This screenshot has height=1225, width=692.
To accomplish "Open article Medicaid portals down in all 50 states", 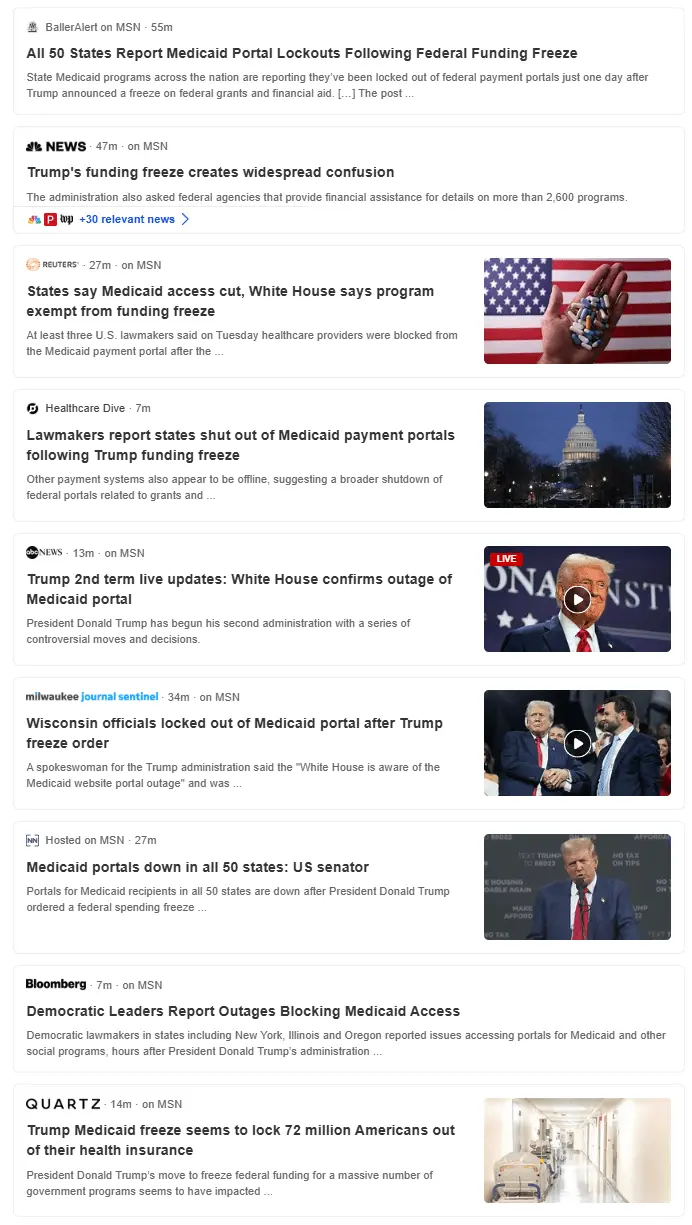I will (x=197, y=867).
